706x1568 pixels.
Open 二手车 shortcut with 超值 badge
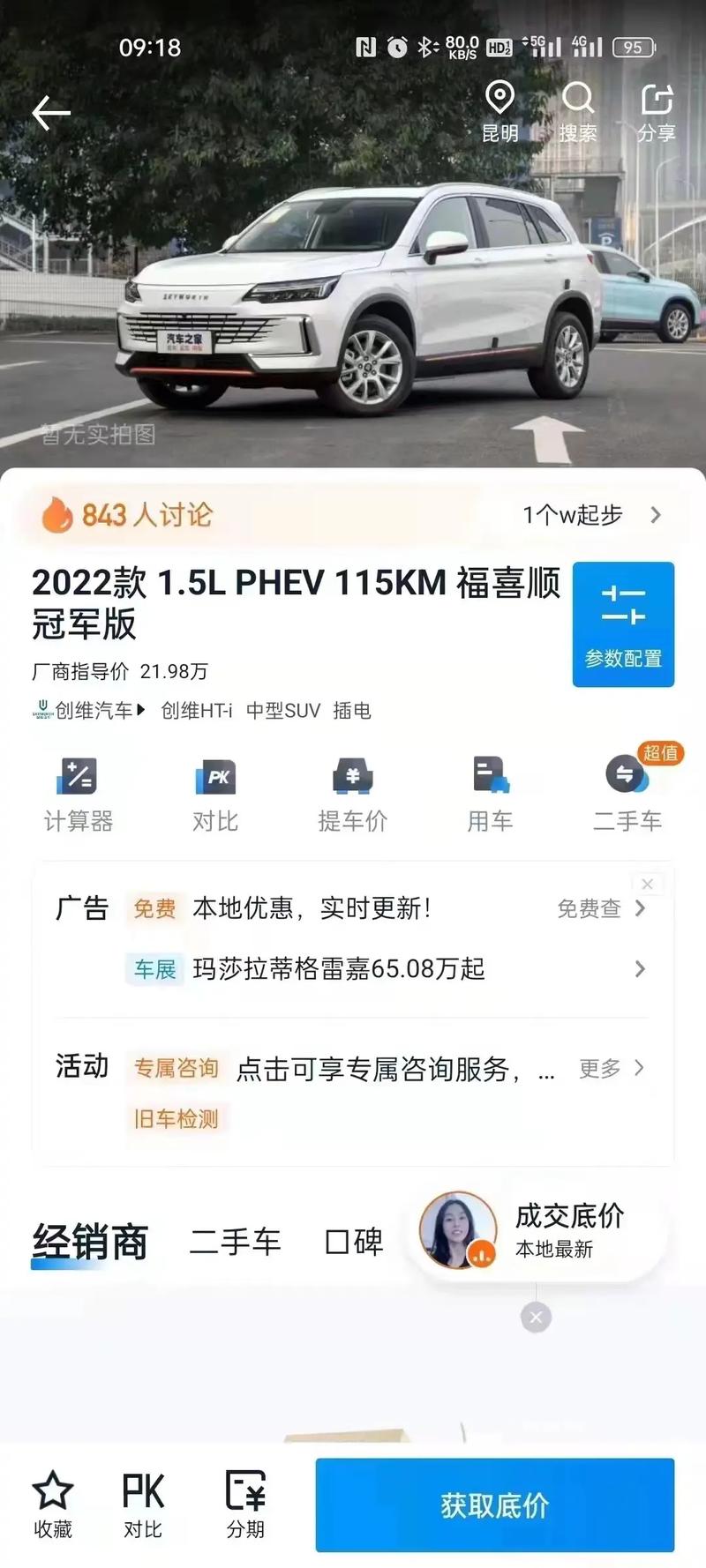(627, 794)
